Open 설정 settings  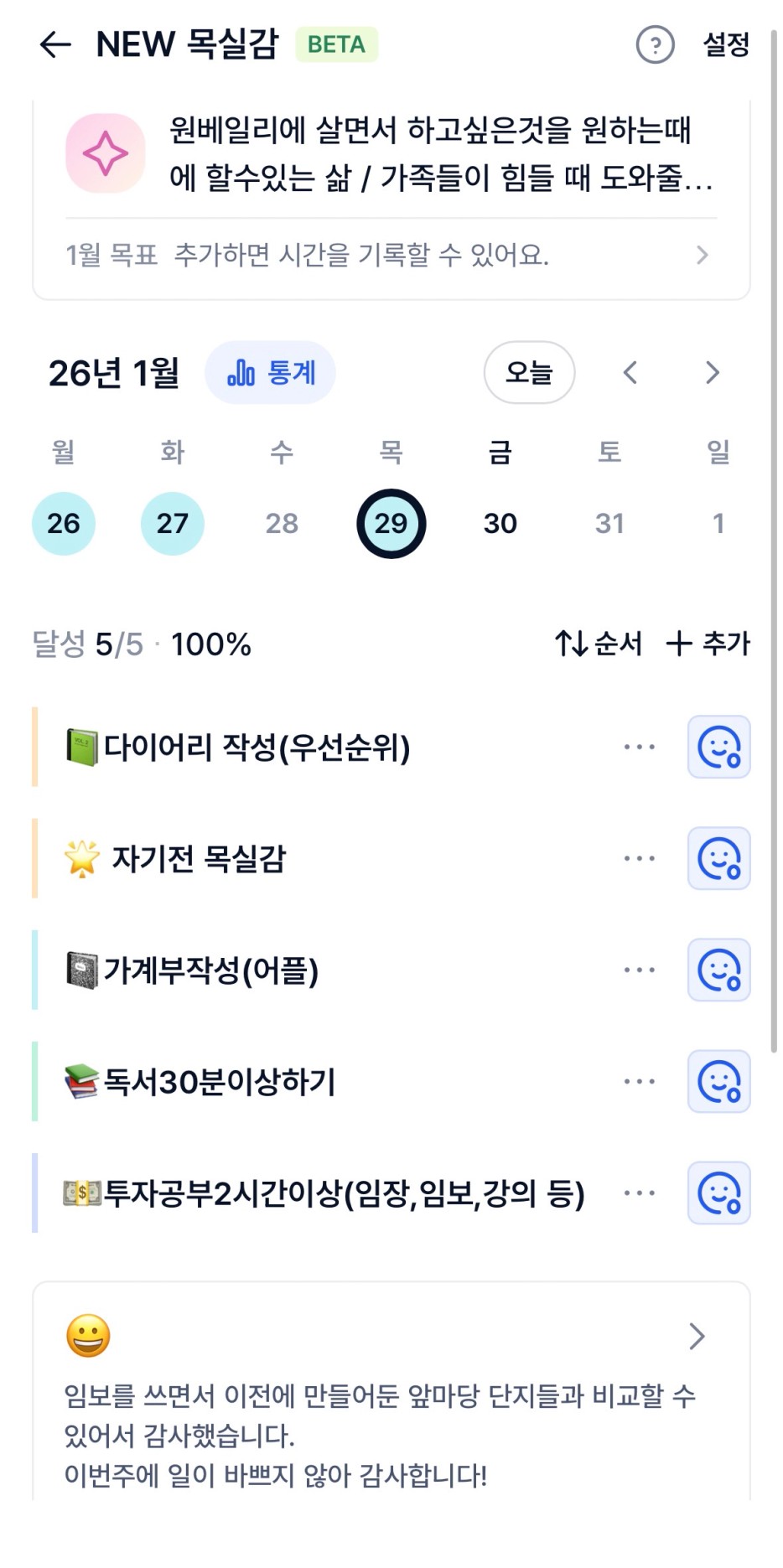726,44
